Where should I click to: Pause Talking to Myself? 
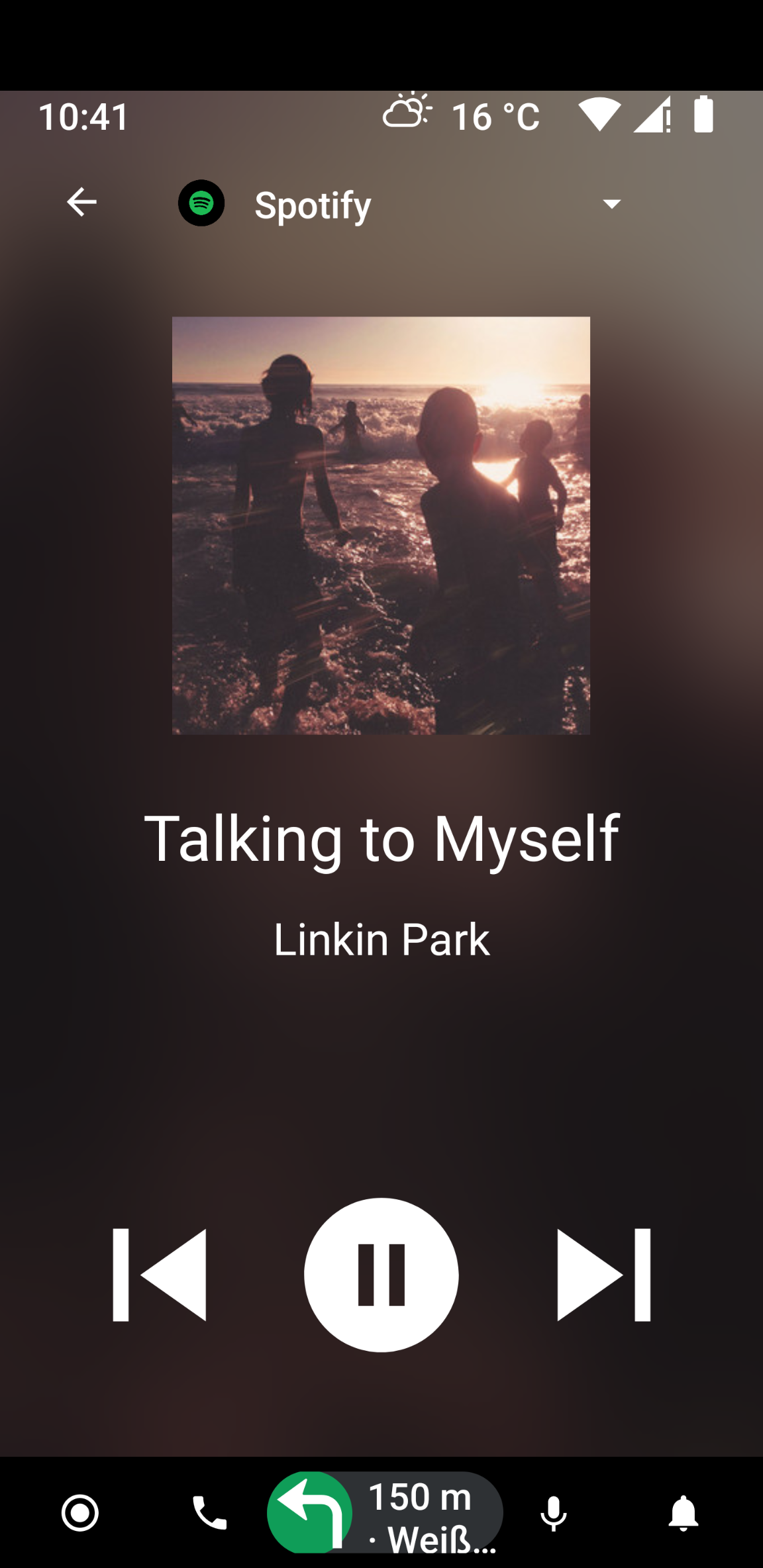click(381, 1275)
